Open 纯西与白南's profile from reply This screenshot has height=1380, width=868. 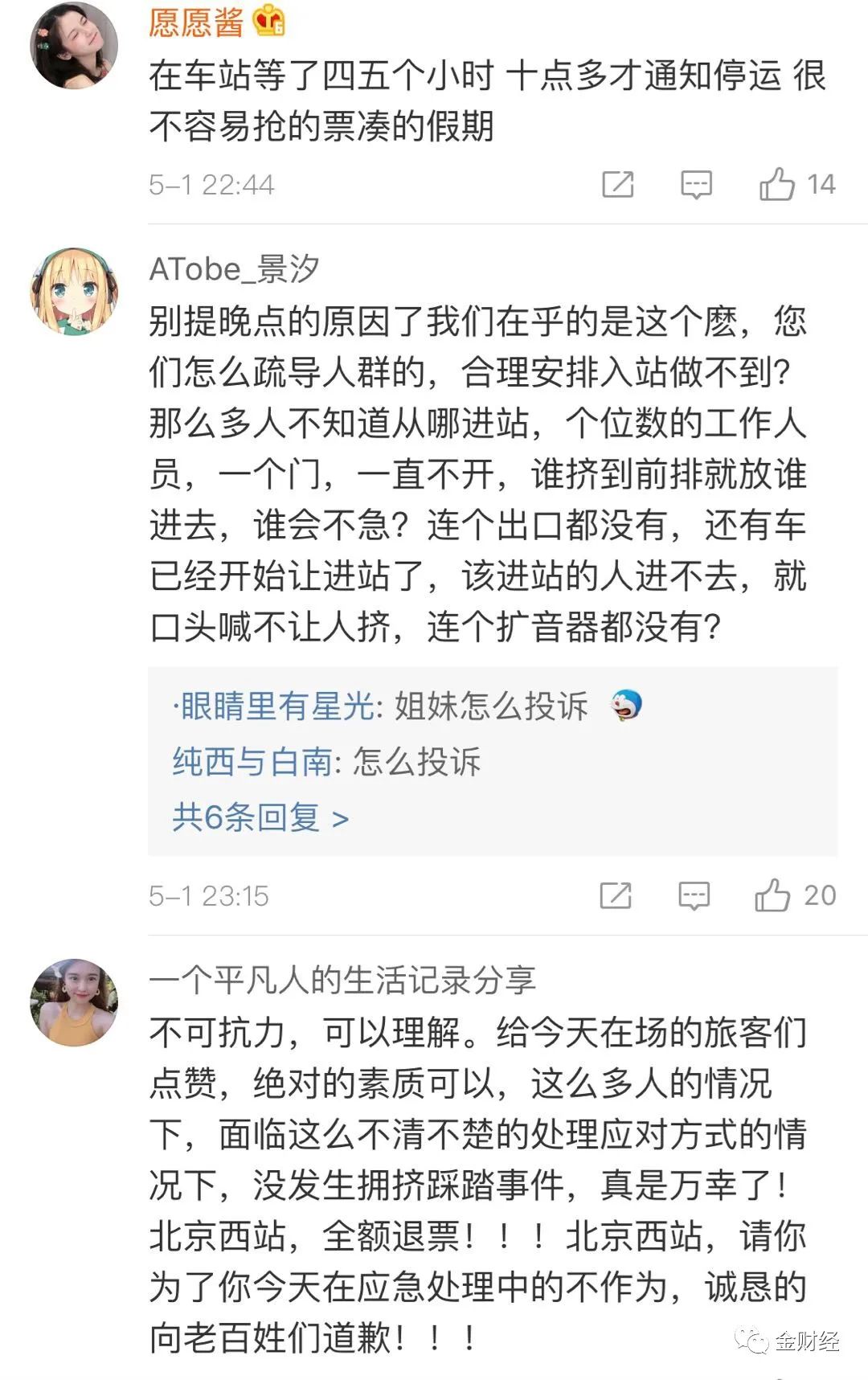pos(252,761)
